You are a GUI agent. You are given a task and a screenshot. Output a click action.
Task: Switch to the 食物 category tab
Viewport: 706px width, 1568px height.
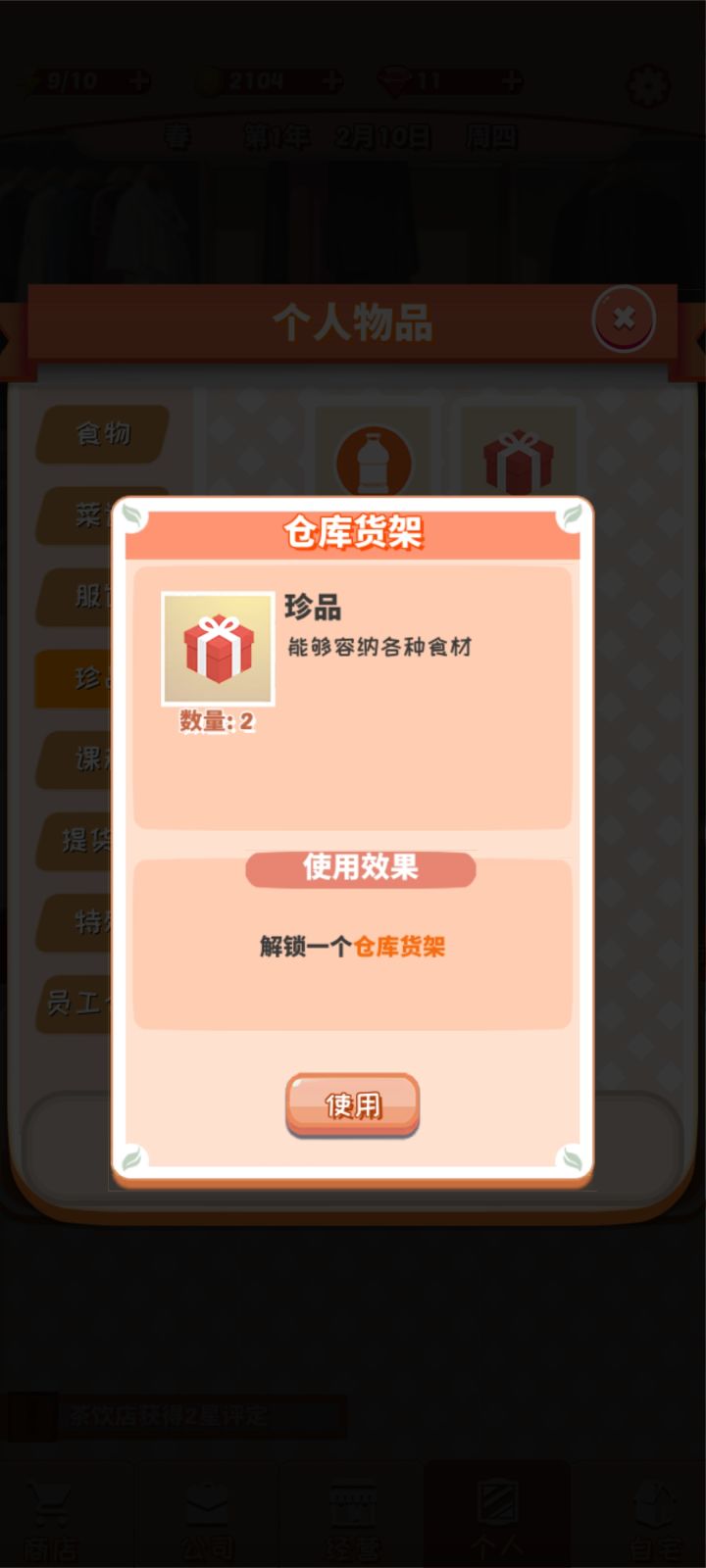tap(101, 434)
